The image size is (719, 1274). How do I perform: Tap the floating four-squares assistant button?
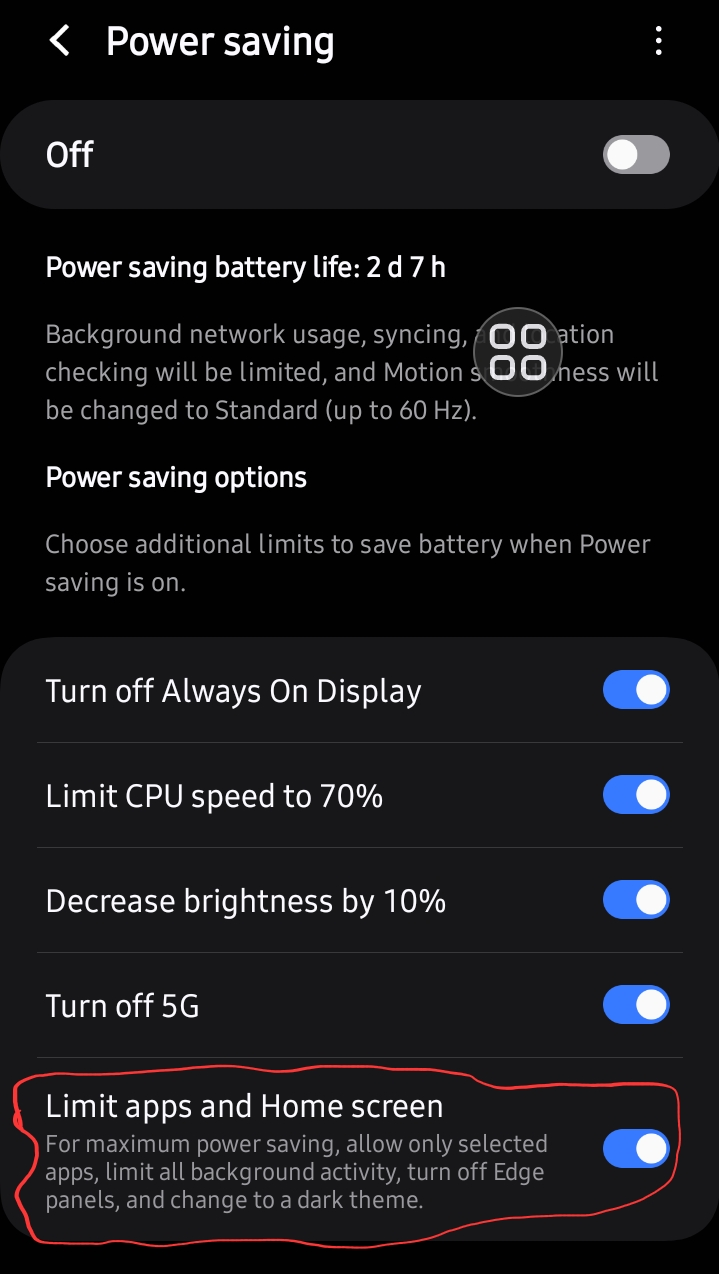pyautogui.click(x=518, y=352)
